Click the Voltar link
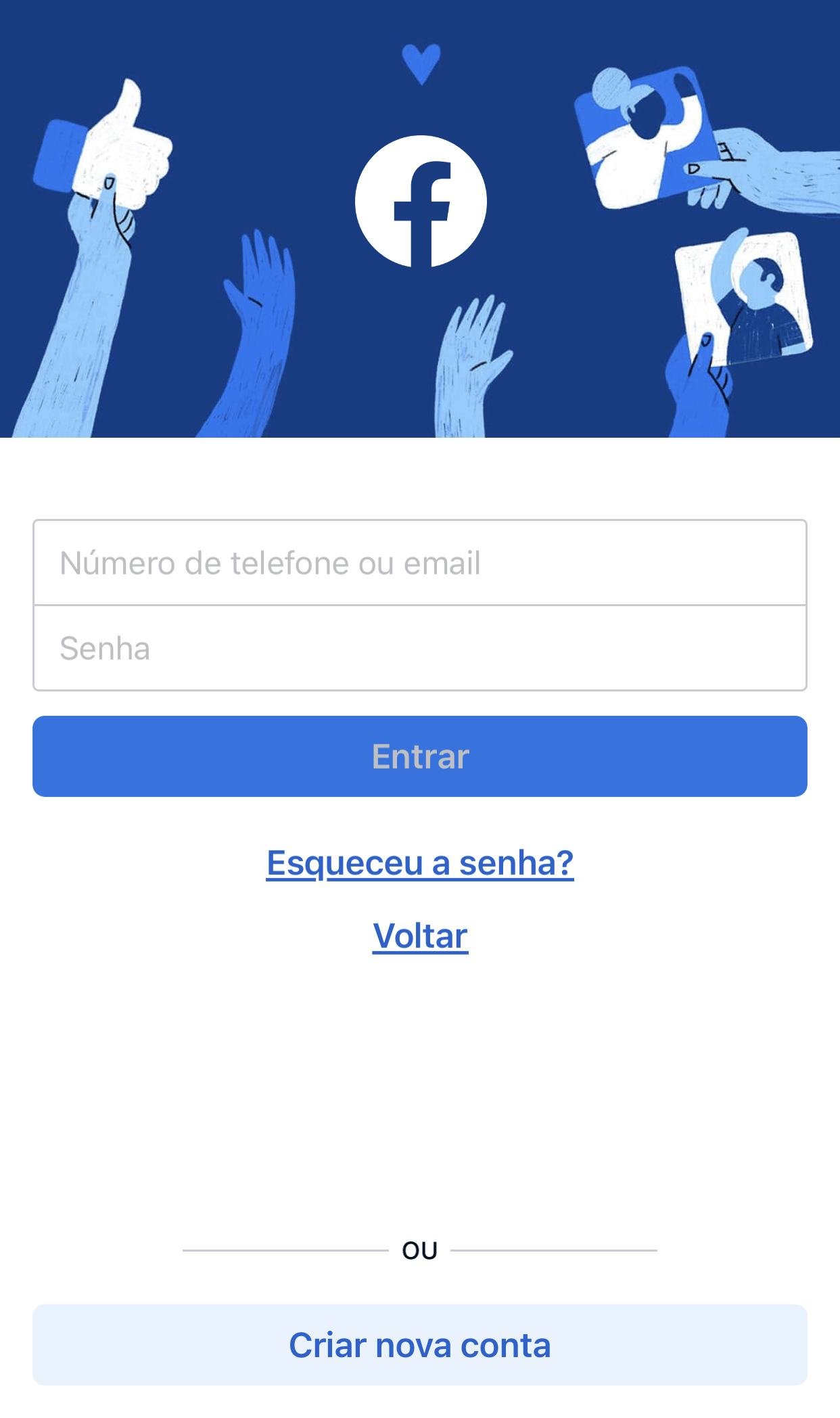This screenshot has height=1418, width=840. tap(420, 936)
